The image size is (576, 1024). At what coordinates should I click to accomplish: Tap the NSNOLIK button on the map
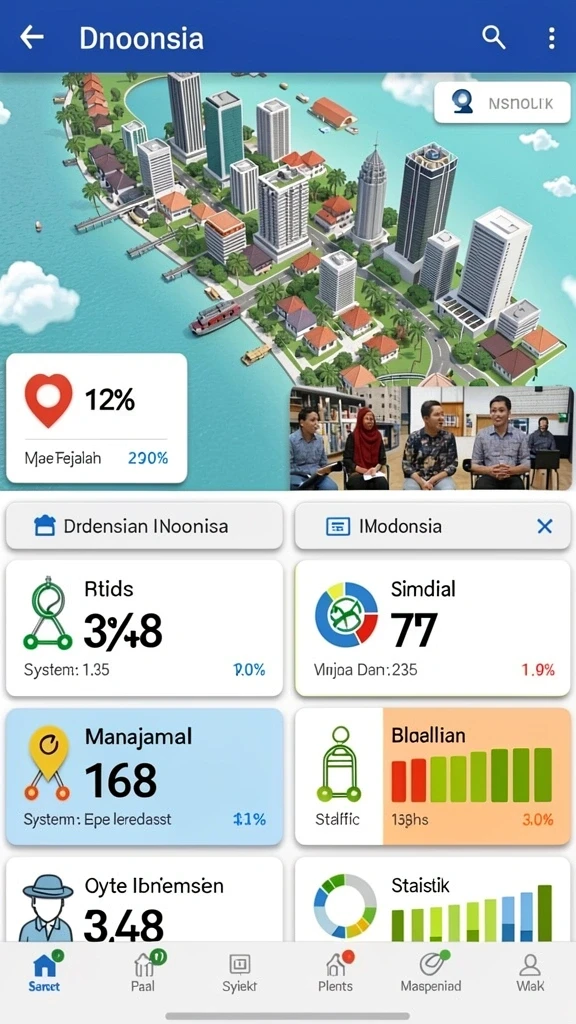502,103
